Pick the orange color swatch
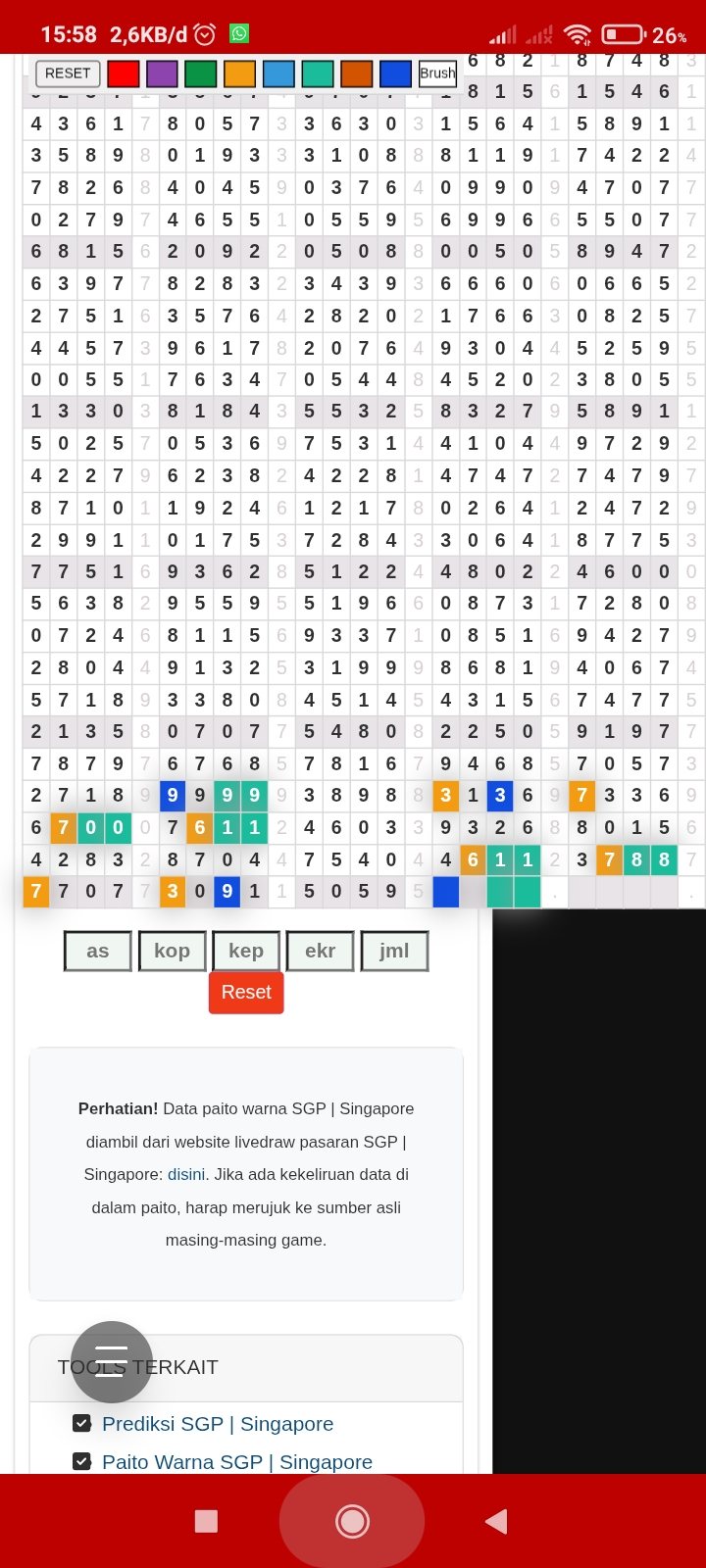 coord(239,74)
